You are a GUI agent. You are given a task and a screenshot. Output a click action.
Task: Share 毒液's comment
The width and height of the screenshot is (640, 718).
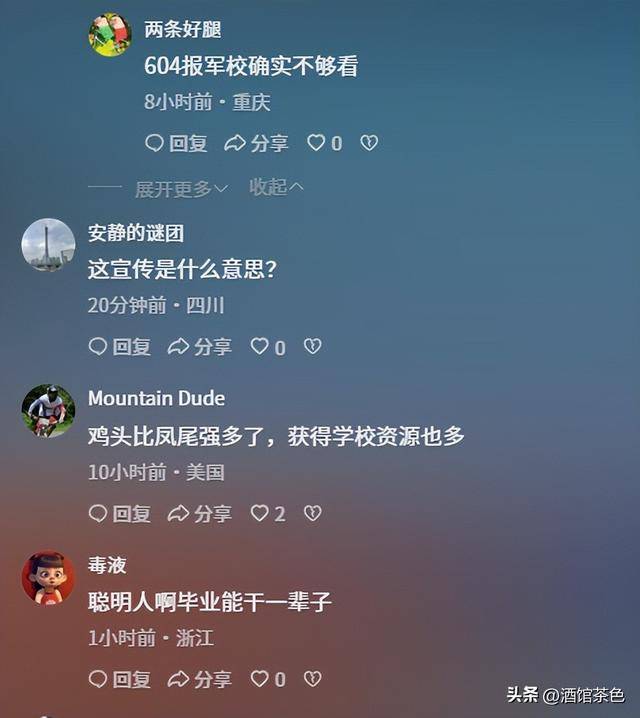pos(199,679)
